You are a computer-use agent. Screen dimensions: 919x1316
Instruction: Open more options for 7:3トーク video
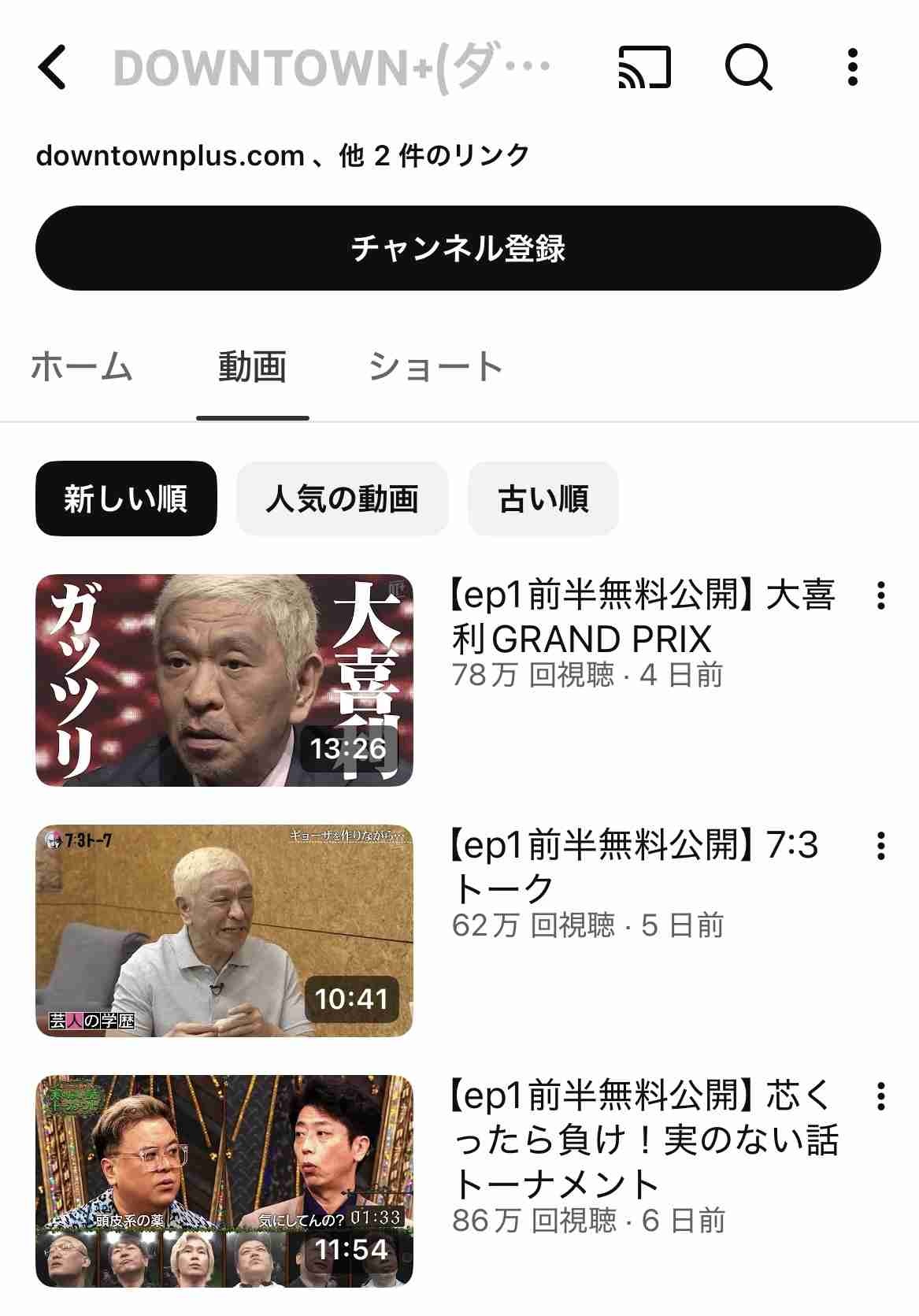coord(881,847)
